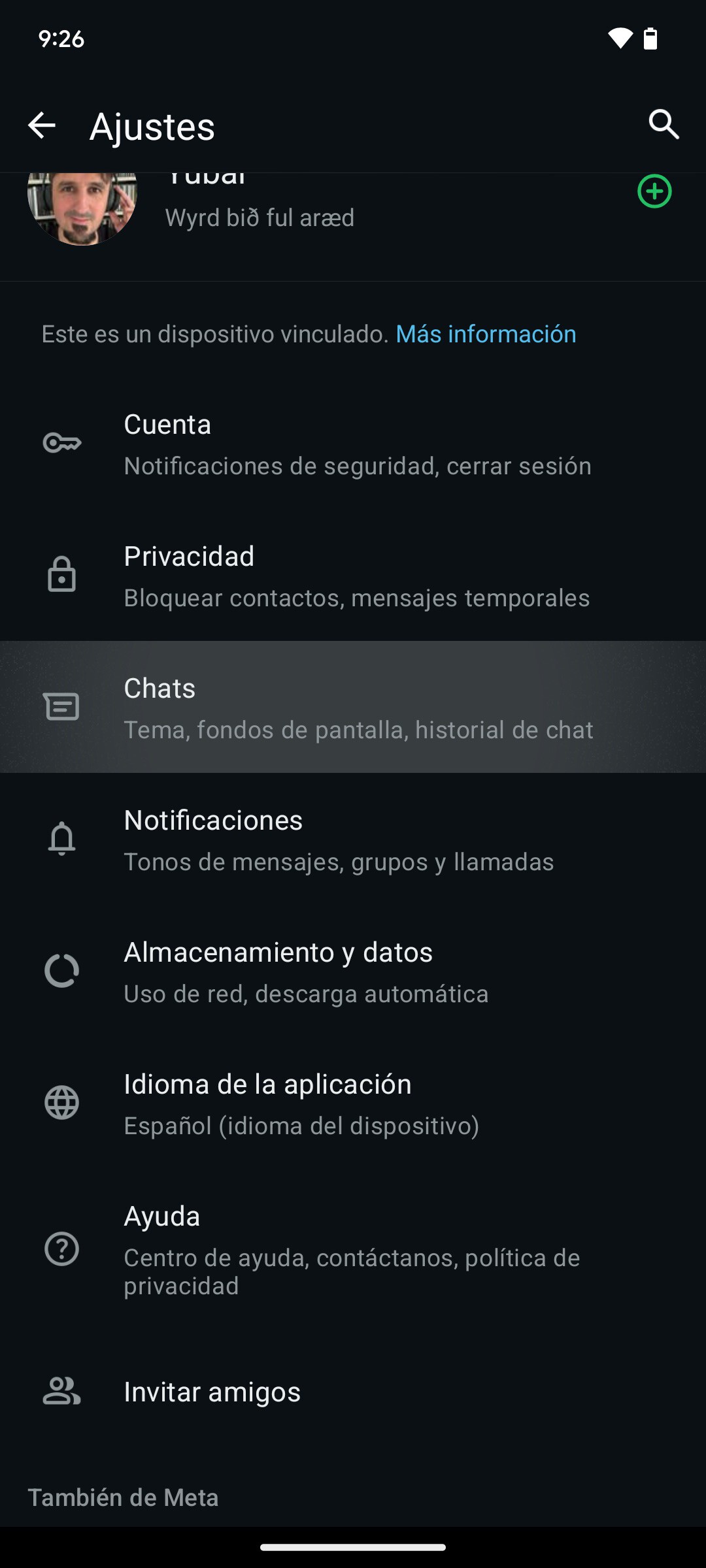View Yubal's profile picture
The width and height of the screenshot is (706, 1568).
(84, 208)
